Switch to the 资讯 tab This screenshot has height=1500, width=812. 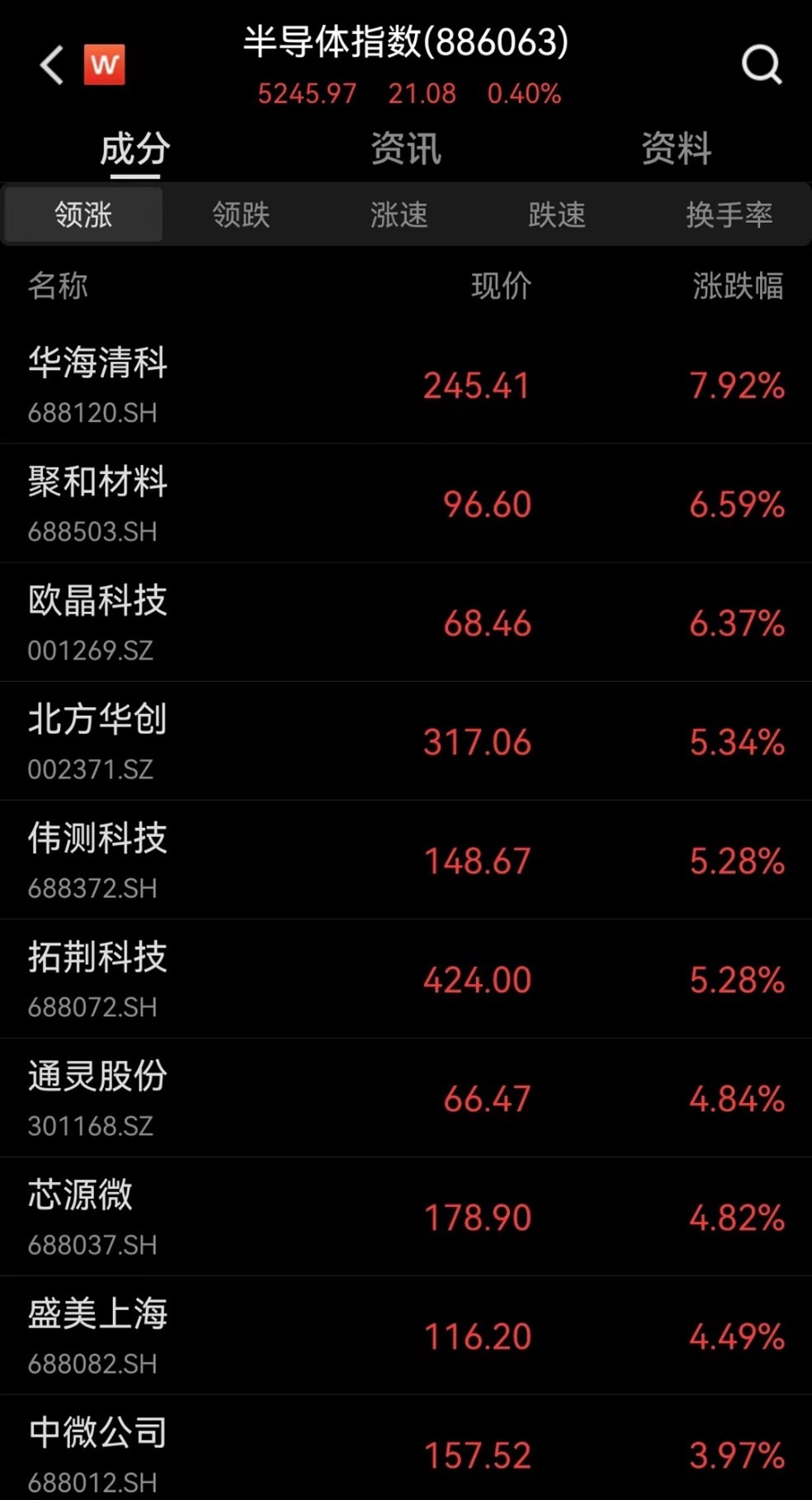[x=405, y=149]
